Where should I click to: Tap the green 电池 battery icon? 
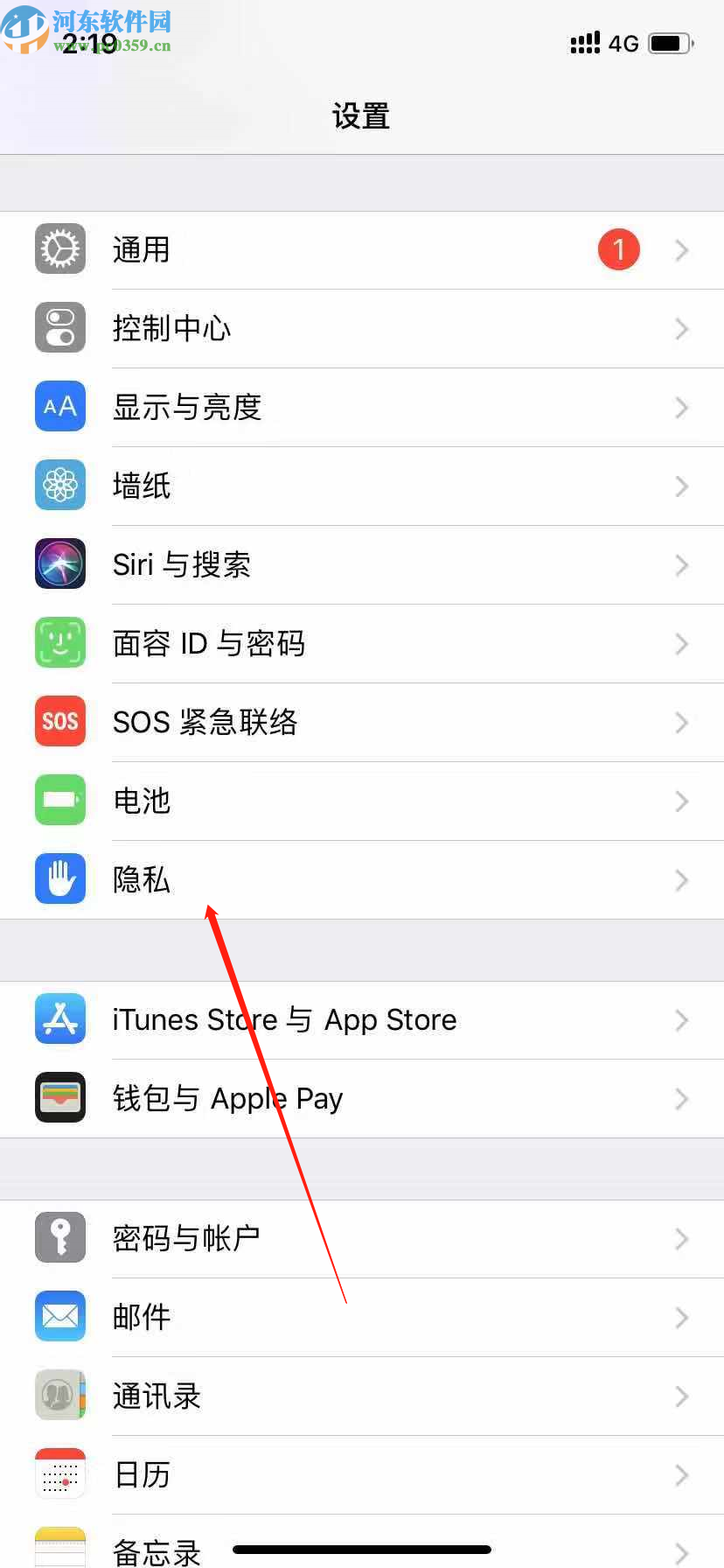tap(59, 800)
